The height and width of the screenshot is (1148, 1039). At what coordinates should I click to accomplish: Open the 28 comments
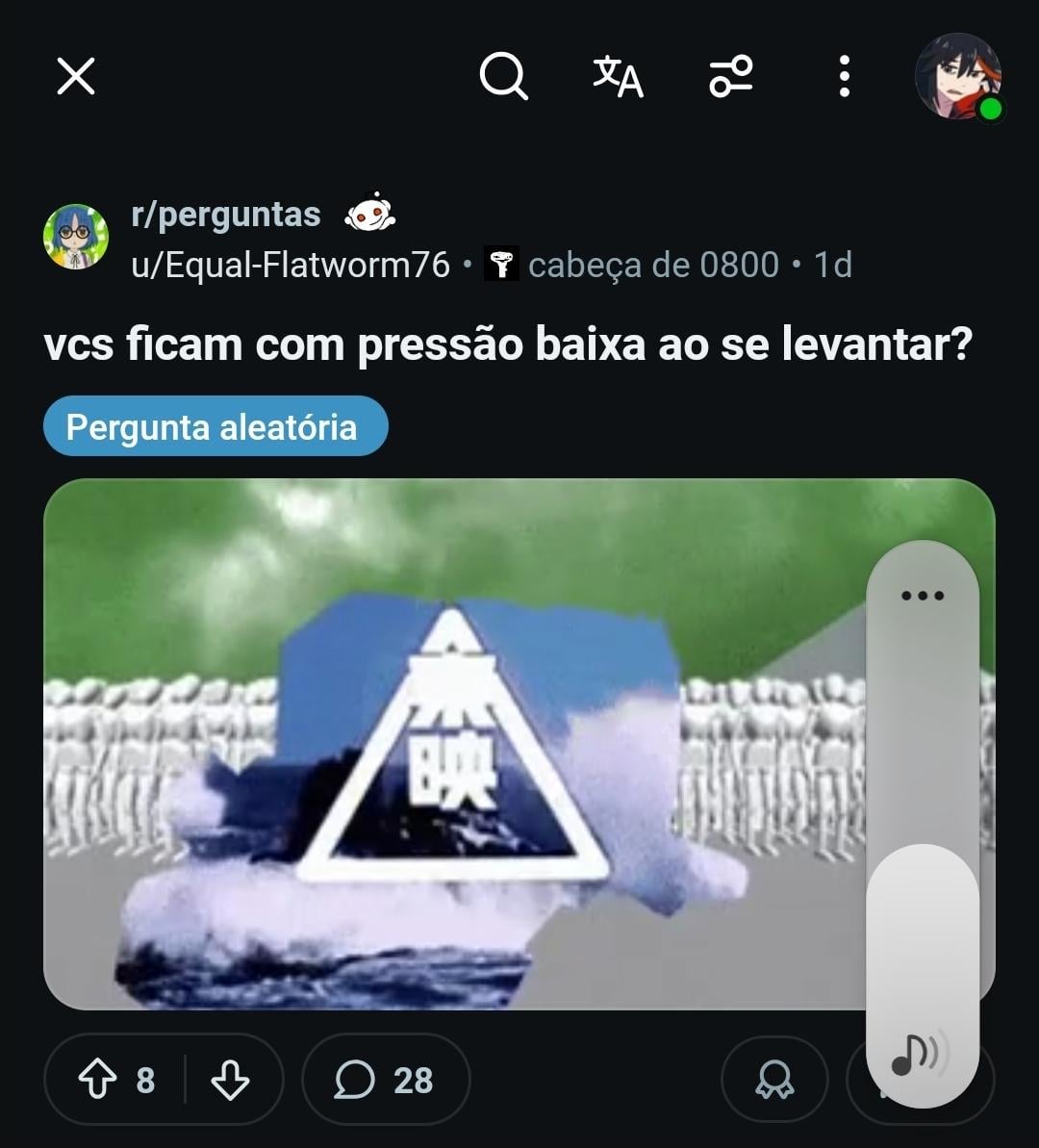tap(385, 1080)
